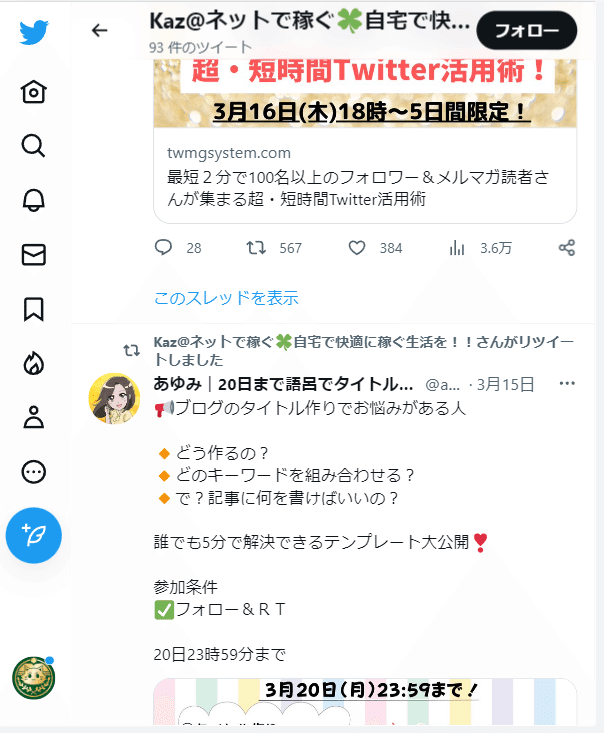
Task: Open the overflow menu on あゆみ's tweet
Action: (x=567, y=384)
